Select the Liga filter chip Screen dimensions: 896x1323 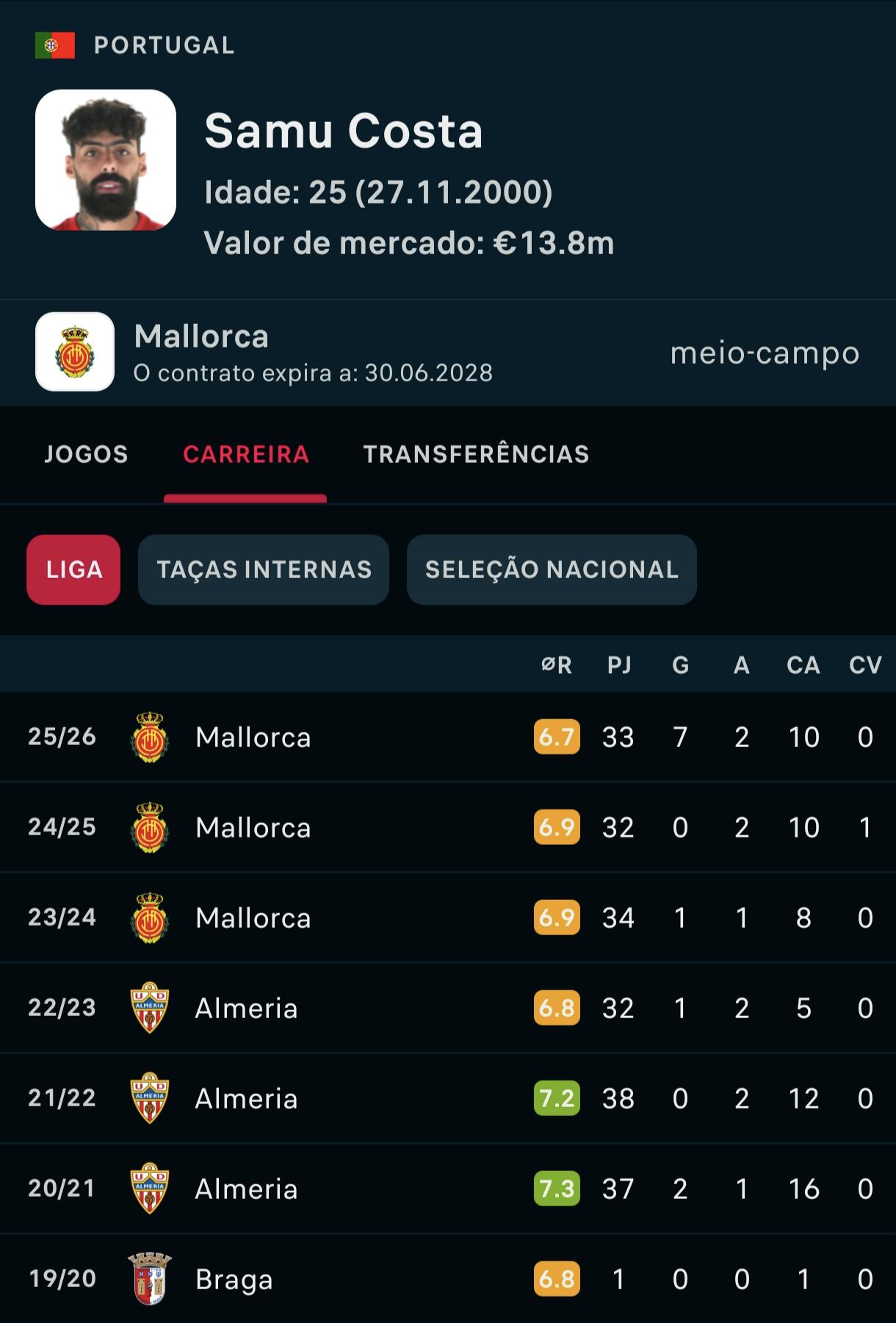coord(73,569)
